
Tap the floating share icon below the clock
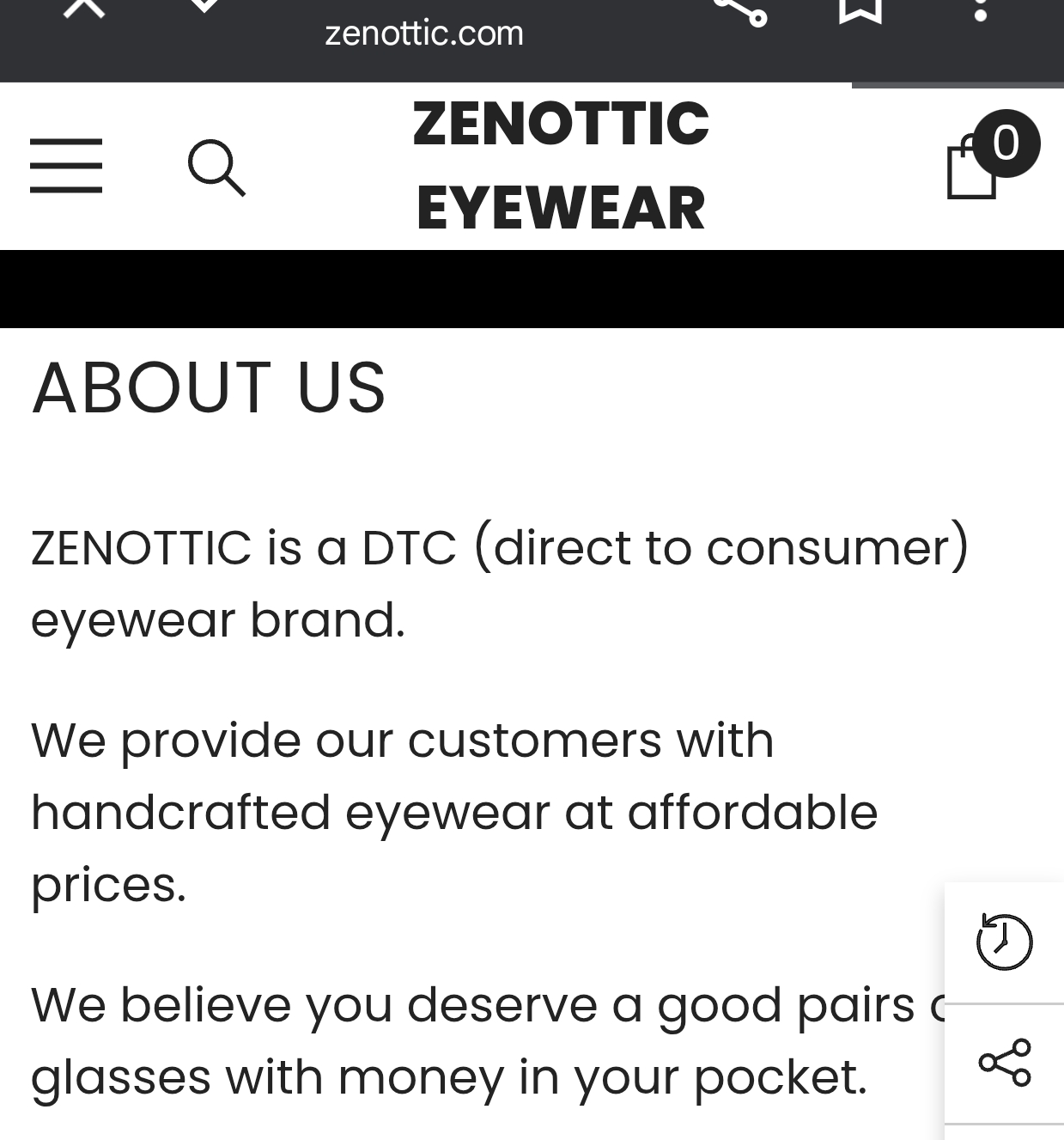(x=1004, y=1063)
